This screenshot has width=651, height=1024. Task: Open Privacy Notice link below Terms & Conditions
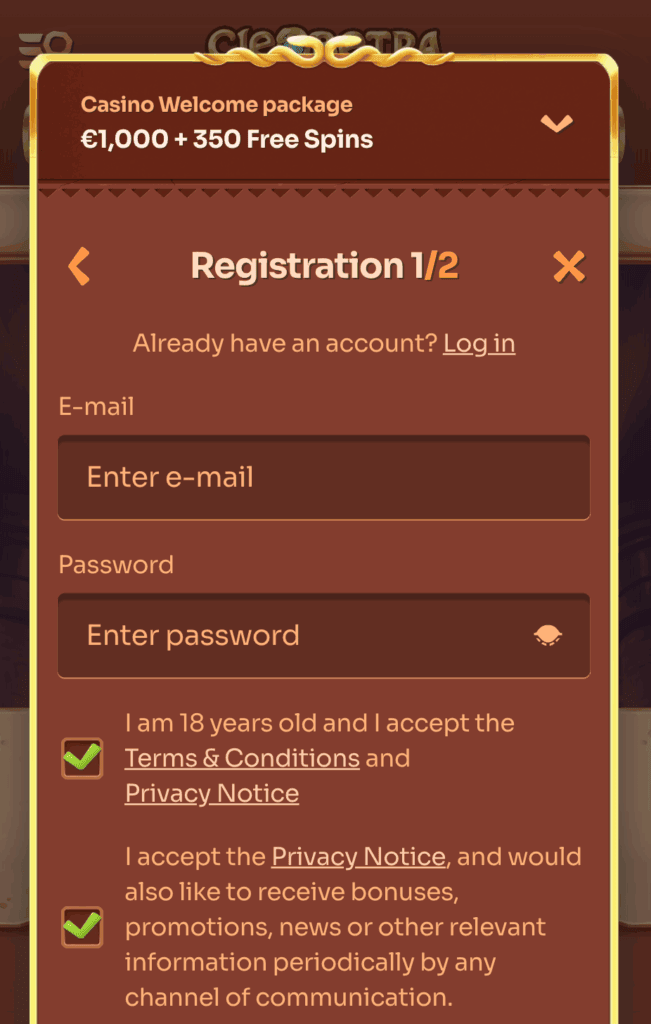pyautogui.click(x=212, y=793)
